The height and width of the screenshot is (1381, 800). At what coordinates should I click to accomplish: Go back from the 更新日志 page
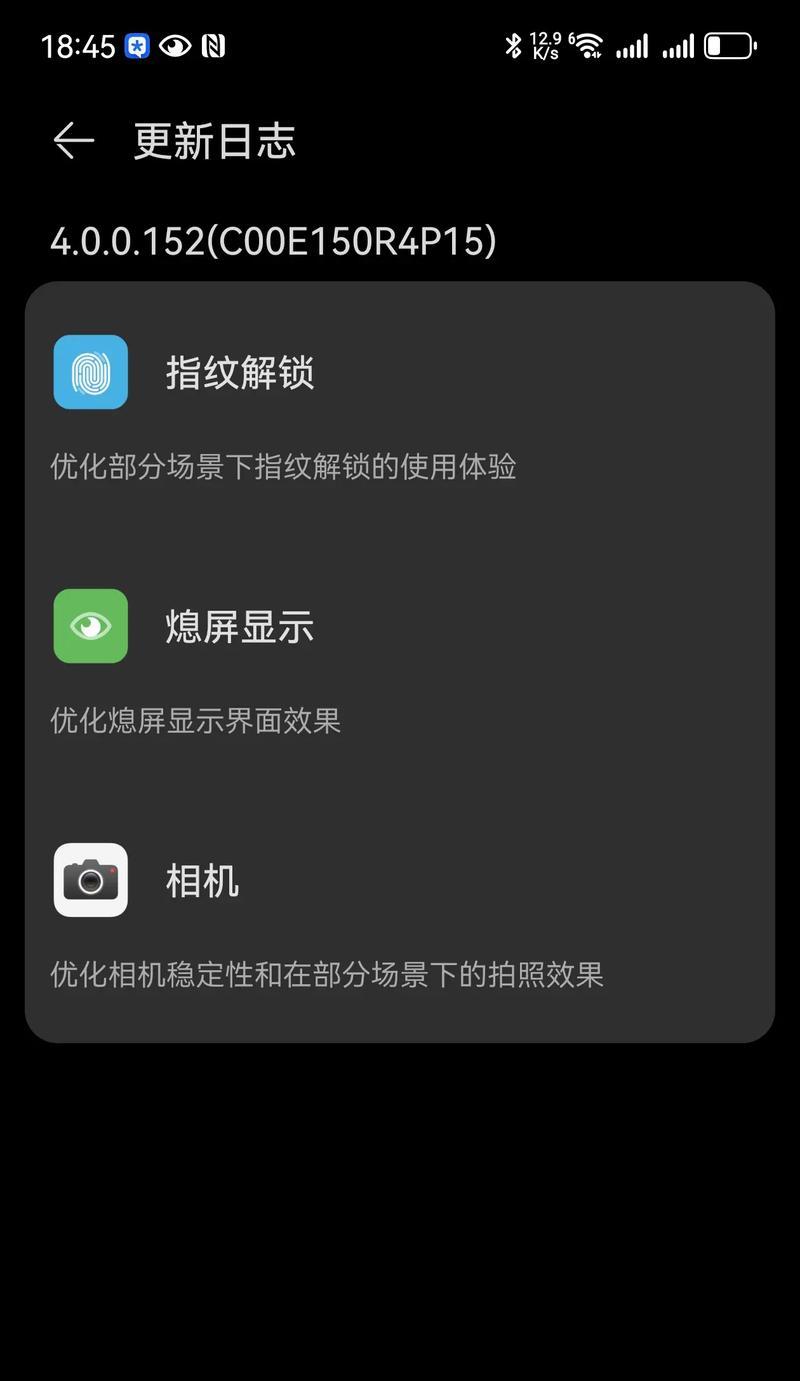click(74, 141)
